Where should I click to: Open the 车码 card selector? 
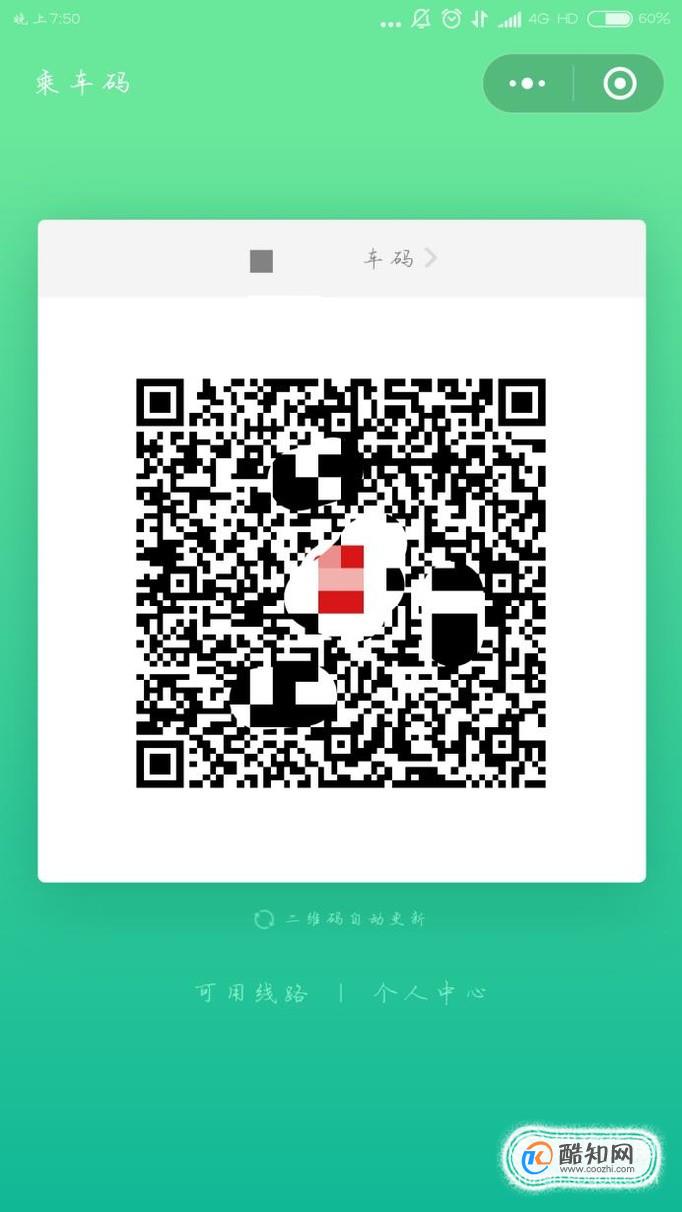point(400,259)
